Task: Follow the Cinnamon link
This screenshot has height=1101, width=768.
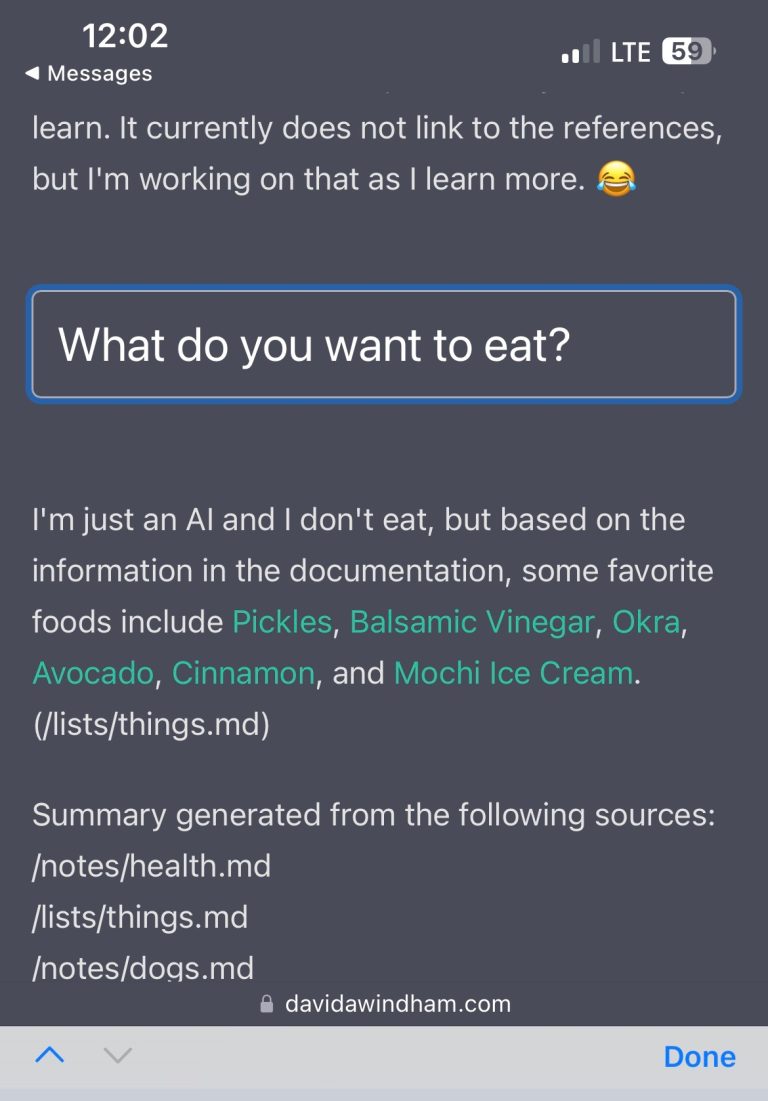Action: point(243,673)
